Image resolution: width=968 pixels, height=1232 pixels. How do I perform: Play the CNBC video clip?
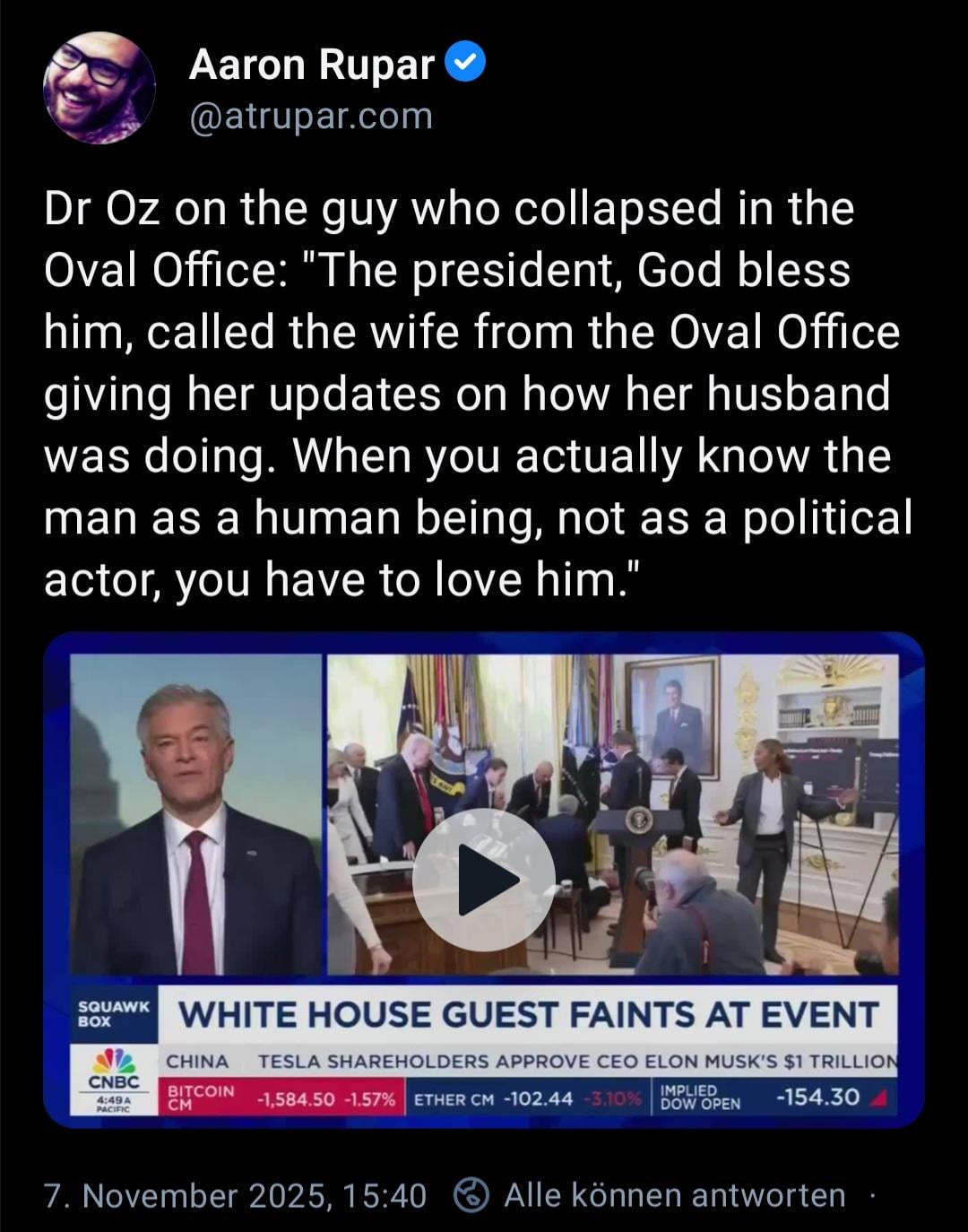click(484, 880)
